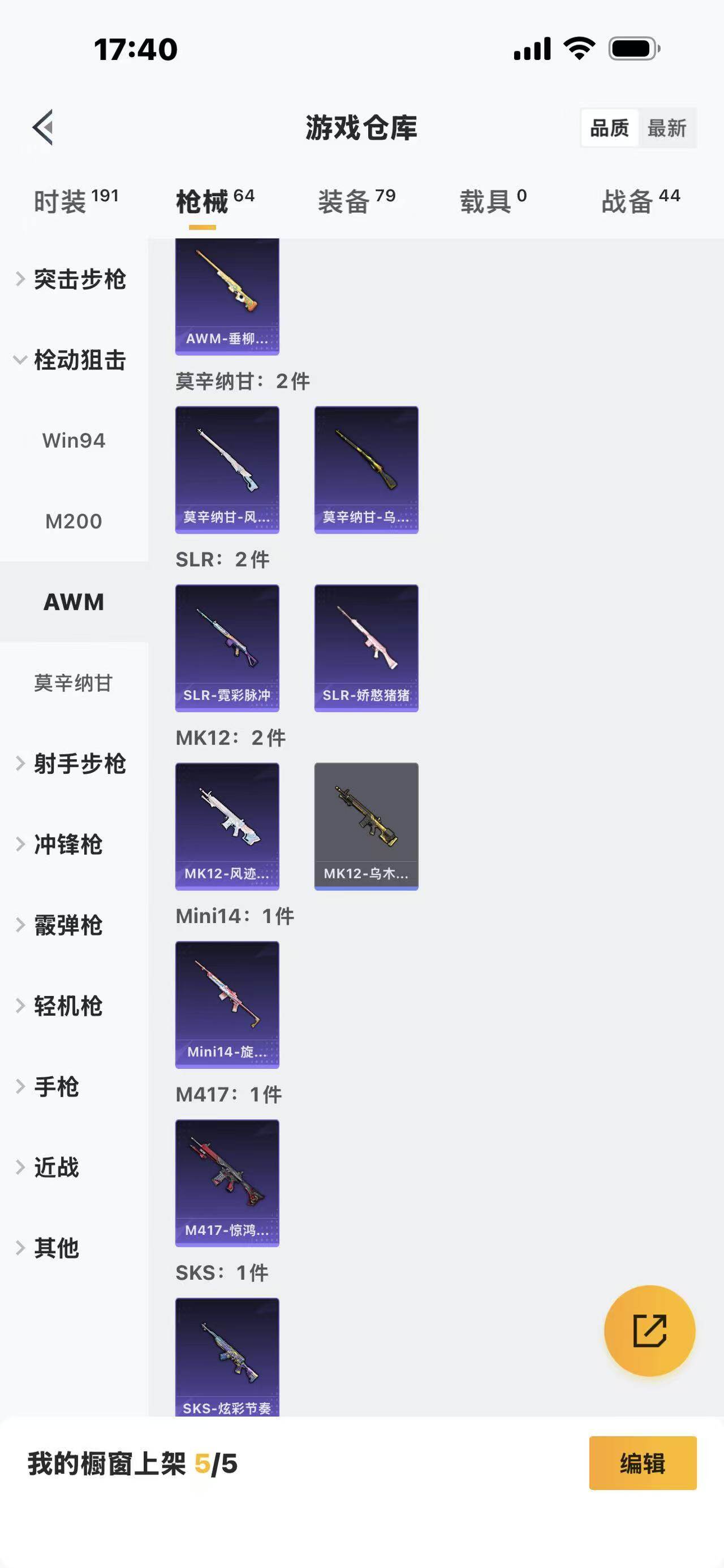Expand the 冲锋枪 category

[x=67, y=844]
